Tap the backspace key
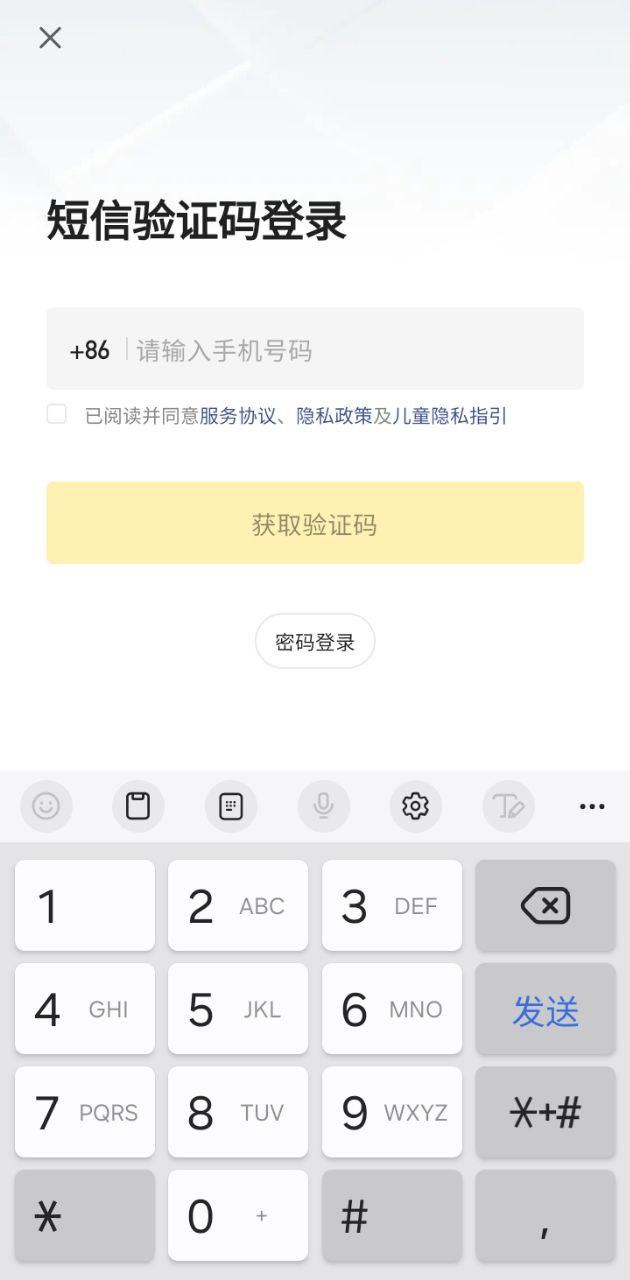This screenshot has height=1280, width=630. click(x=545, y=906)
